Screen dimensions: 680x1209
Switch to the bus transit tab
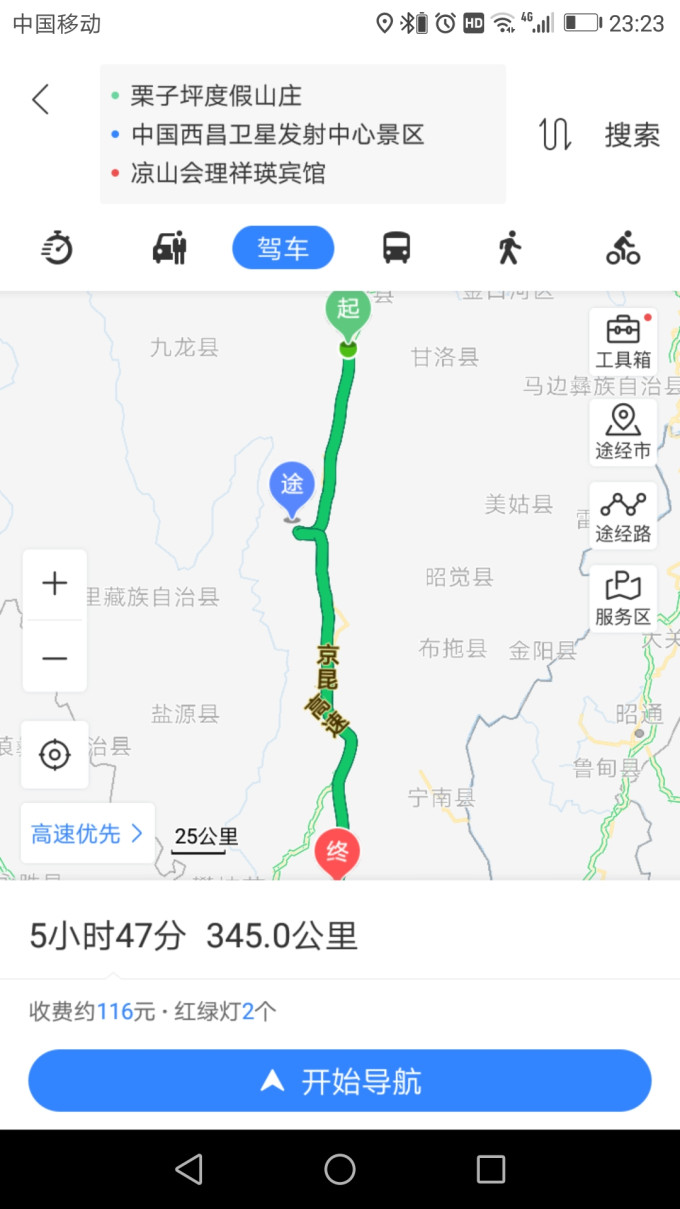(397, 247)
